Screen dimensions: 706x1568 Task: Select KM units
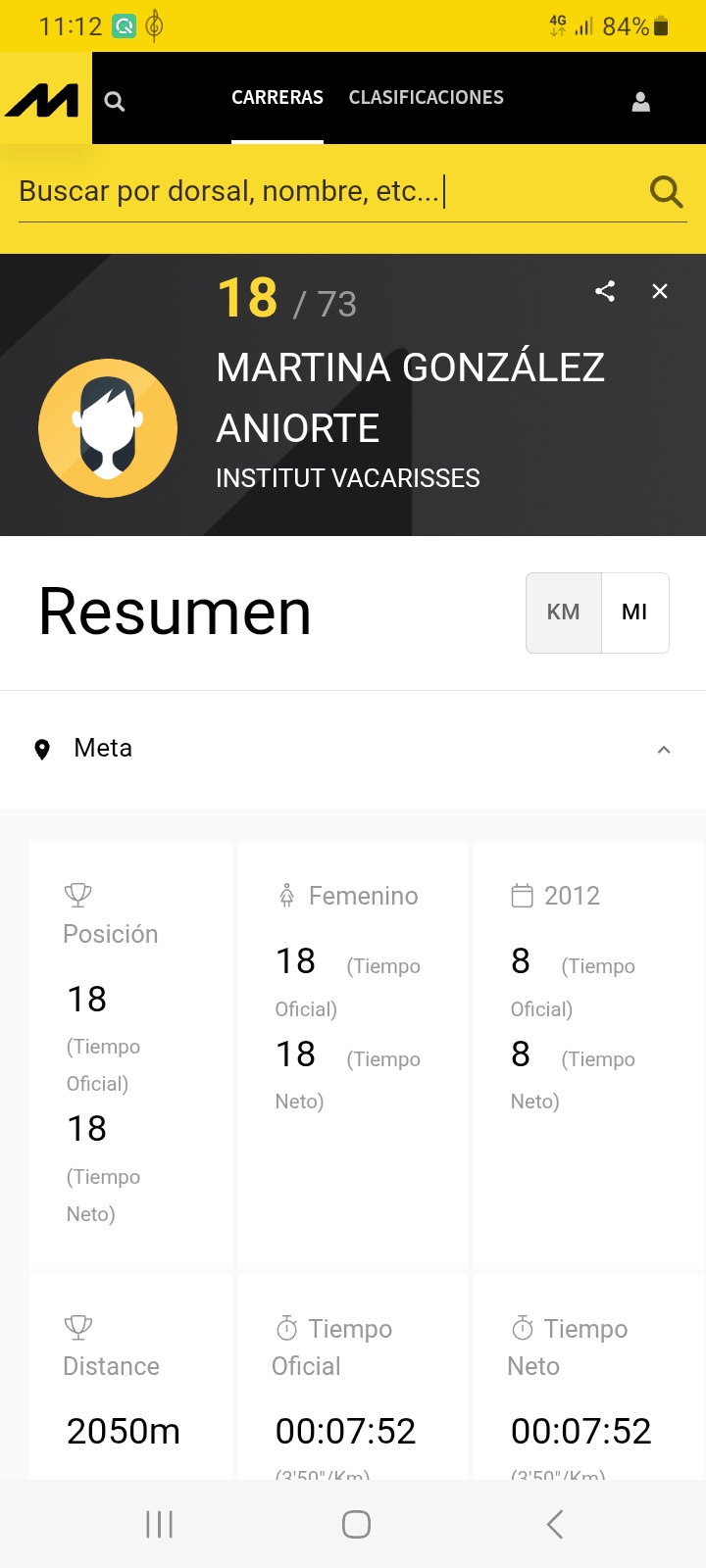(x=564, y=612)
